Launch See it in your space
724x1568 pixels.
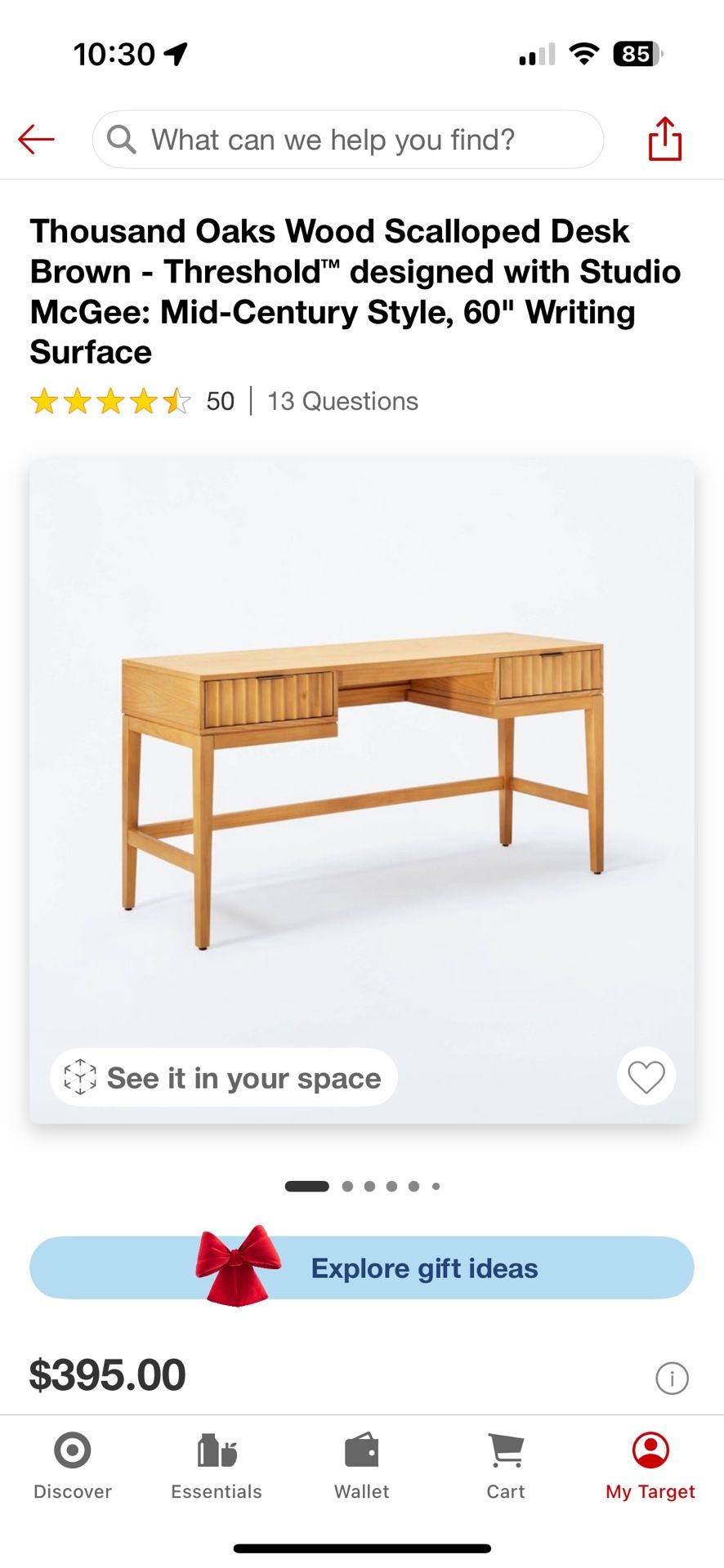pos(223,1077)
